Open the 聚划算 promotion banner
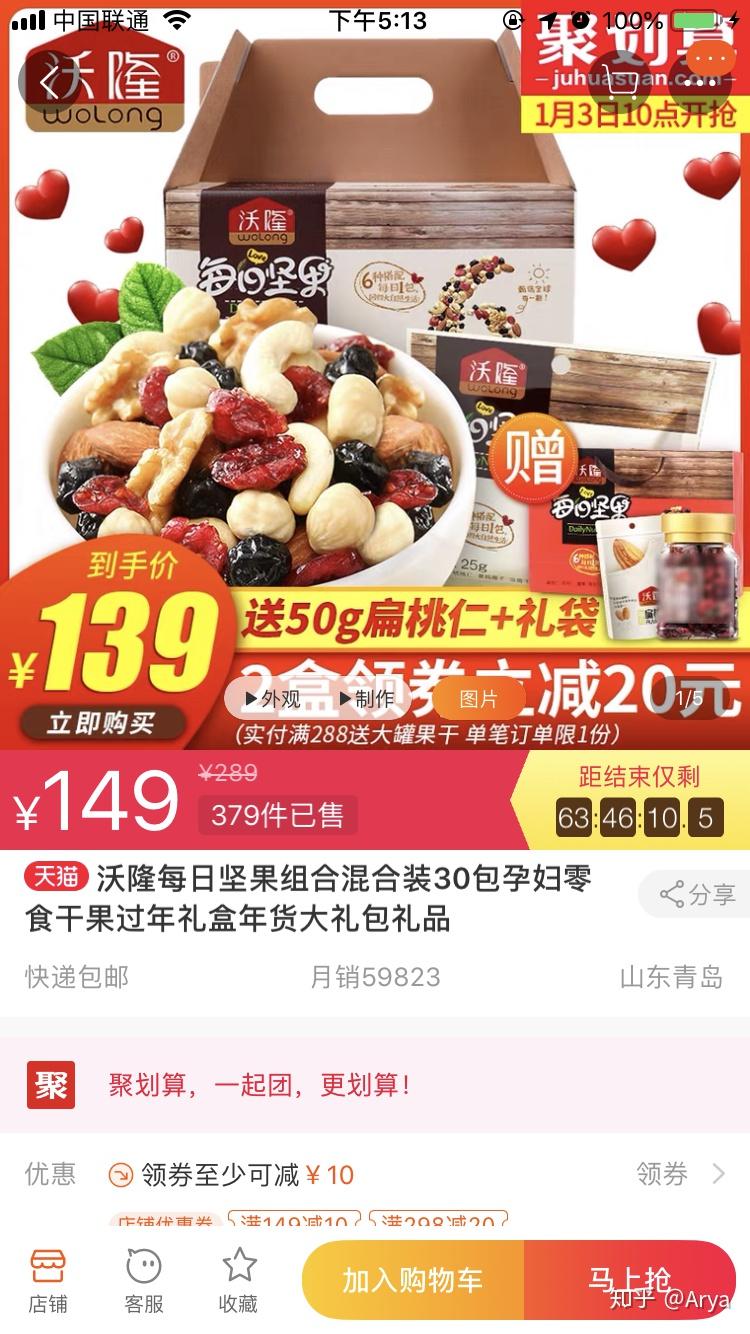750x1334 pixels. pyautogui.click(x=375, y=1085)
